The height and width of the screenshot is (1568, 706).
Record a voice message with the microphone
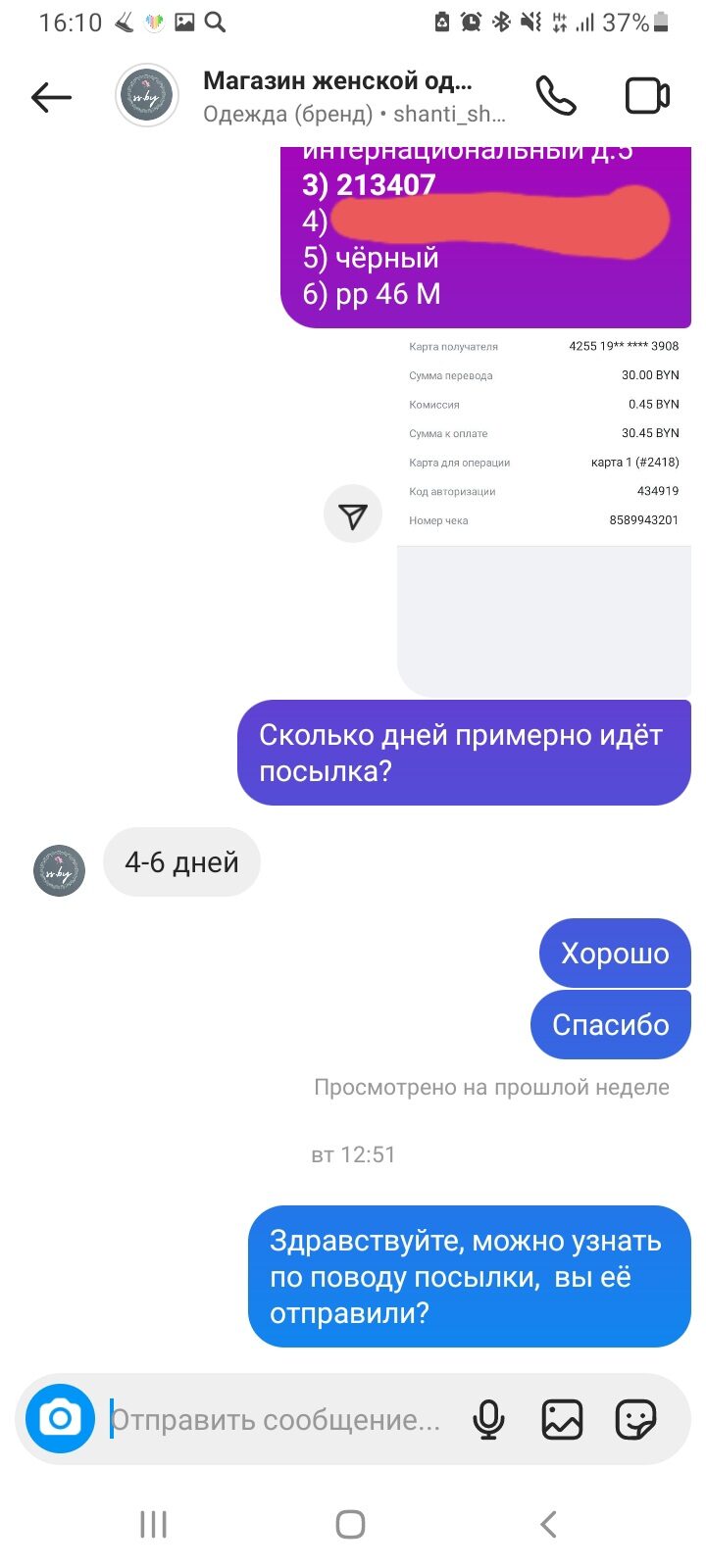[x=488, y=1419]
